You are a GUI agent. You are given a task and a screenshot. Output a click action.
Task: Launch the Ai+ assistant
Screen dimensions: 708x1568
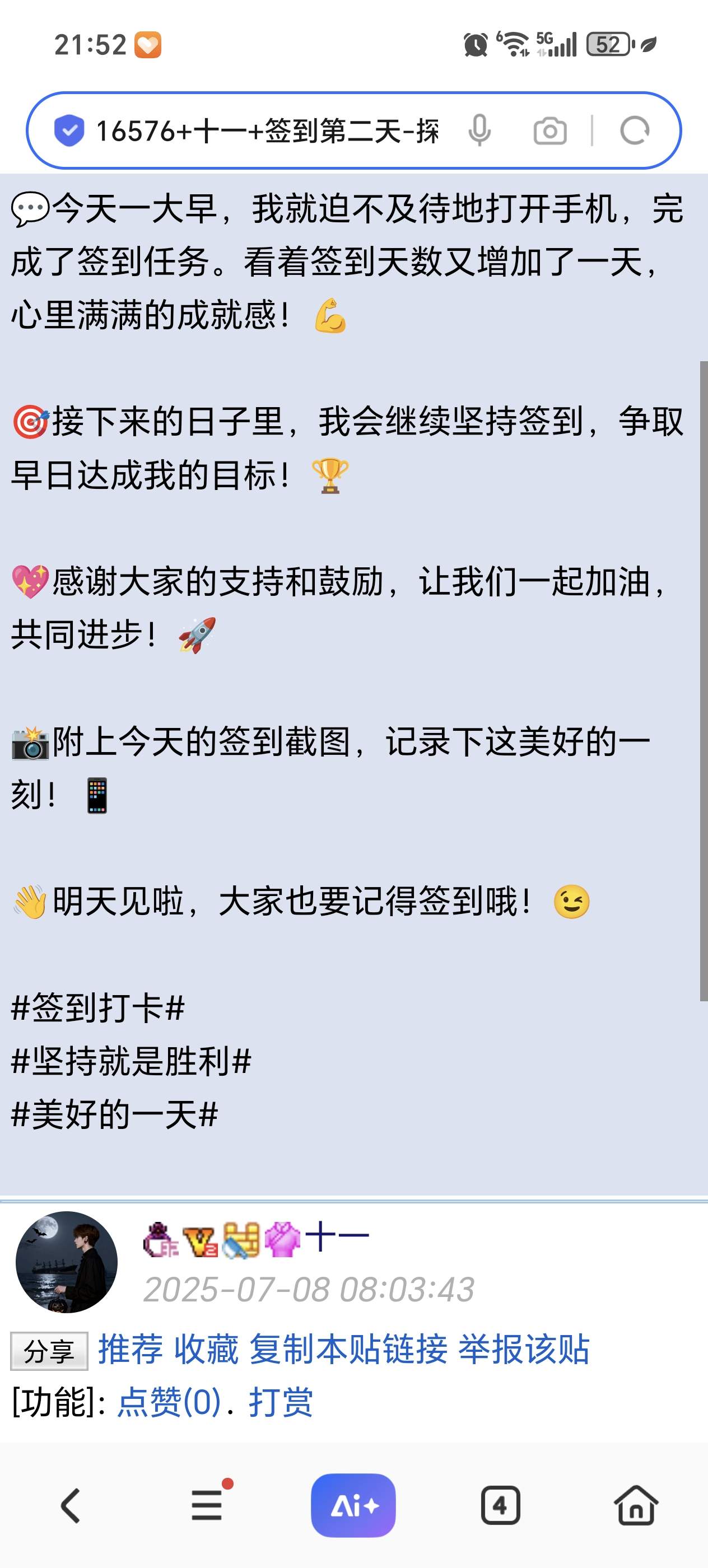point(353,1505)
